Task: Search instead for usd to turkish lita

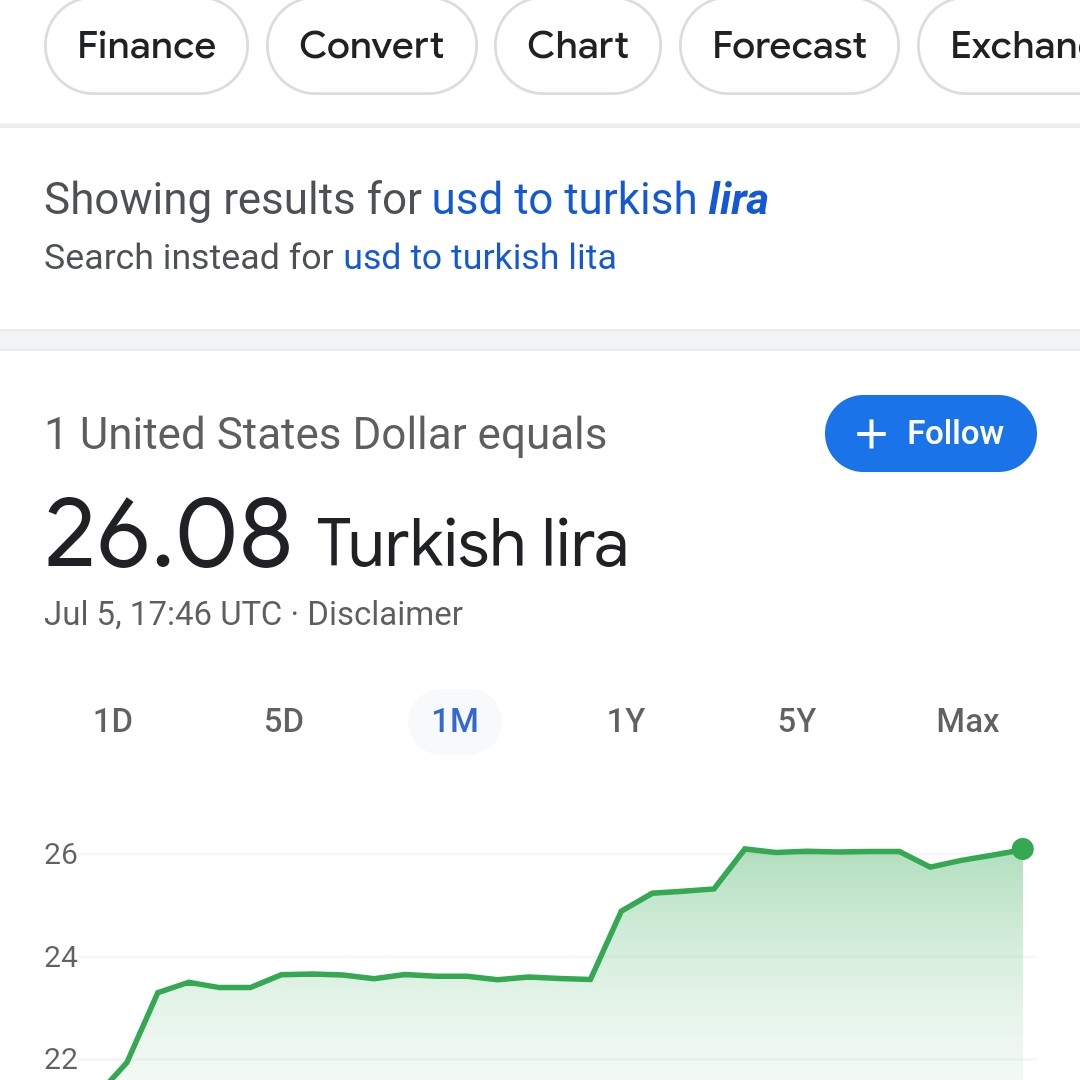Action: (x=479, y=257)
